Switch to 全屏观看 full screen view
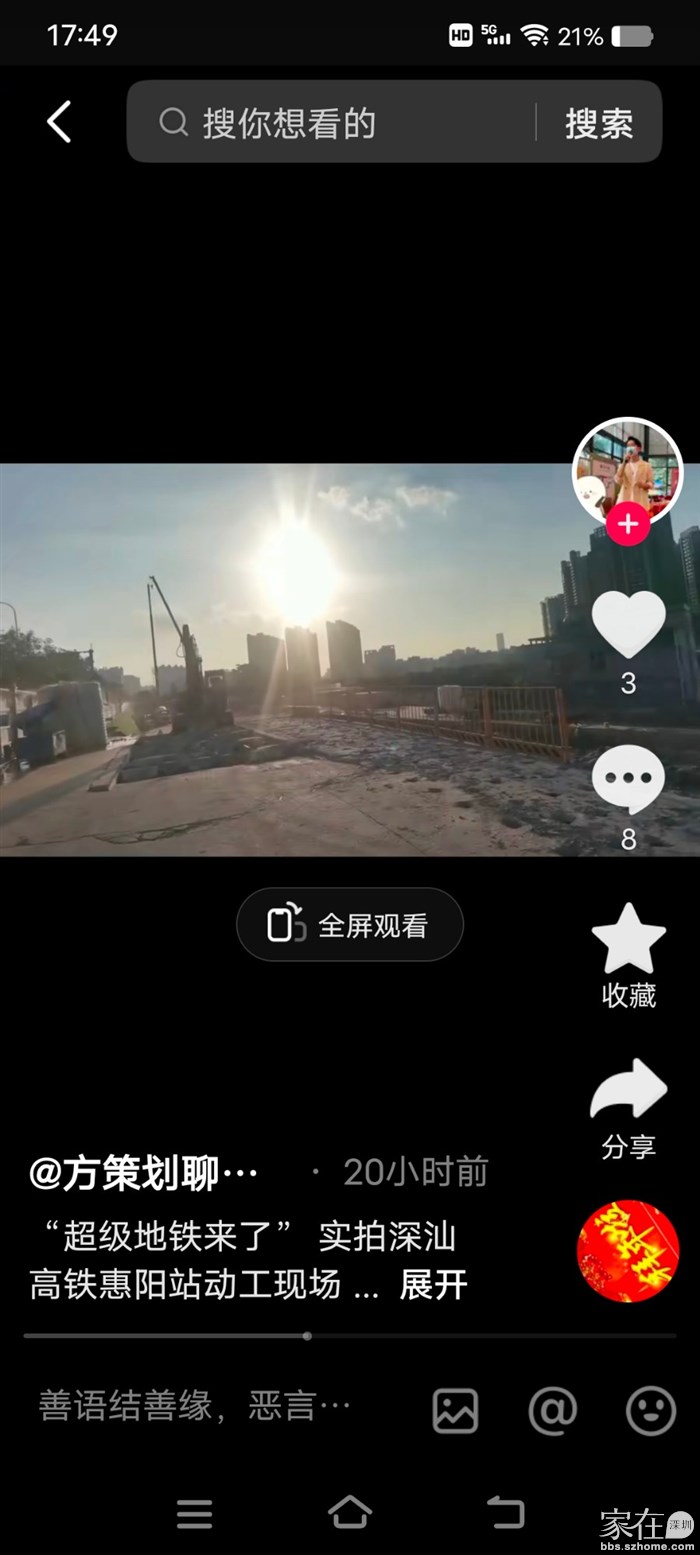Viewport: 700px width, 1555px height. [x=350, y=925]
